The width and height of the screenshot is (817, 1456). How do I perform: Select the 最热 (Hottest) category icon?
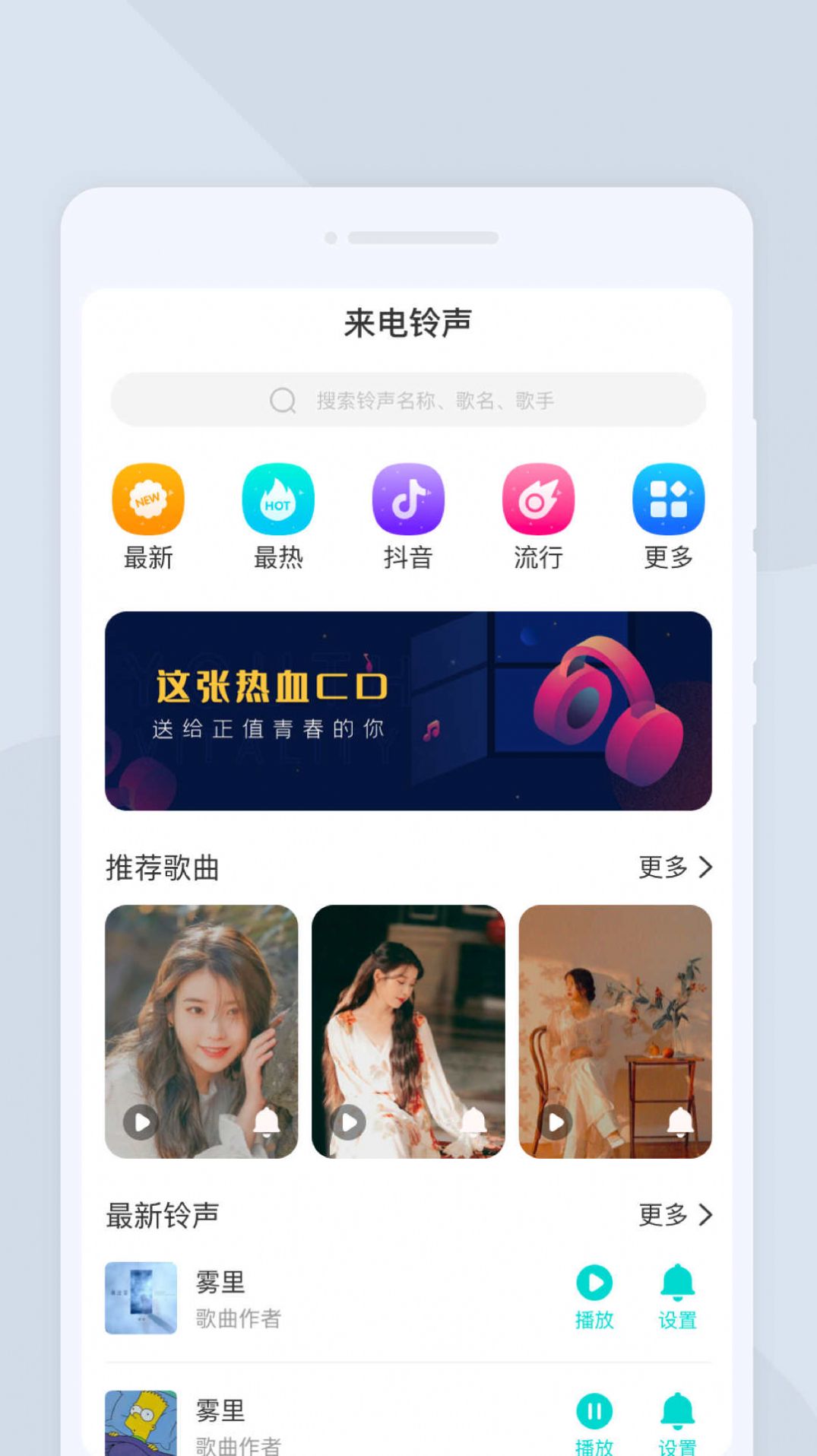click(277, 501)
